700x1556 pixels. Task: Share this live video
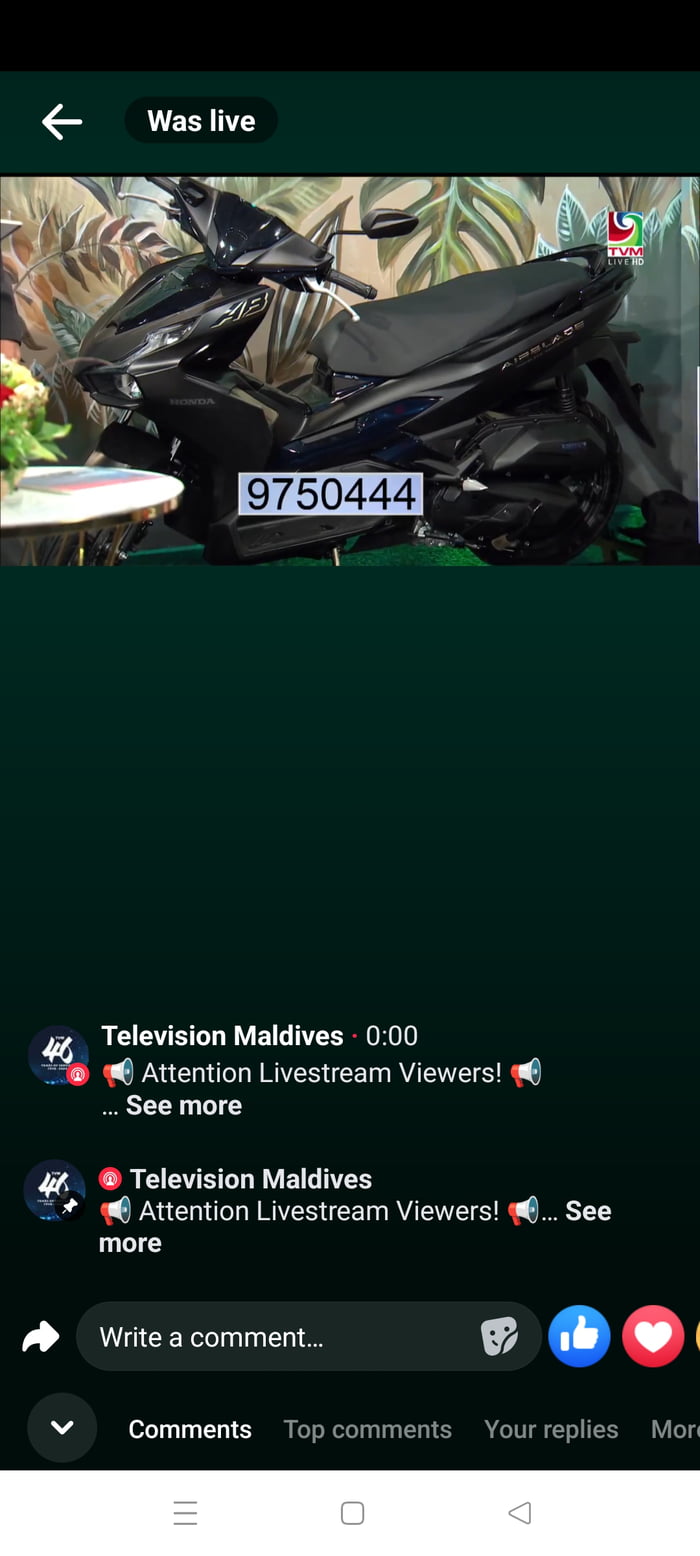point(41,1337)
